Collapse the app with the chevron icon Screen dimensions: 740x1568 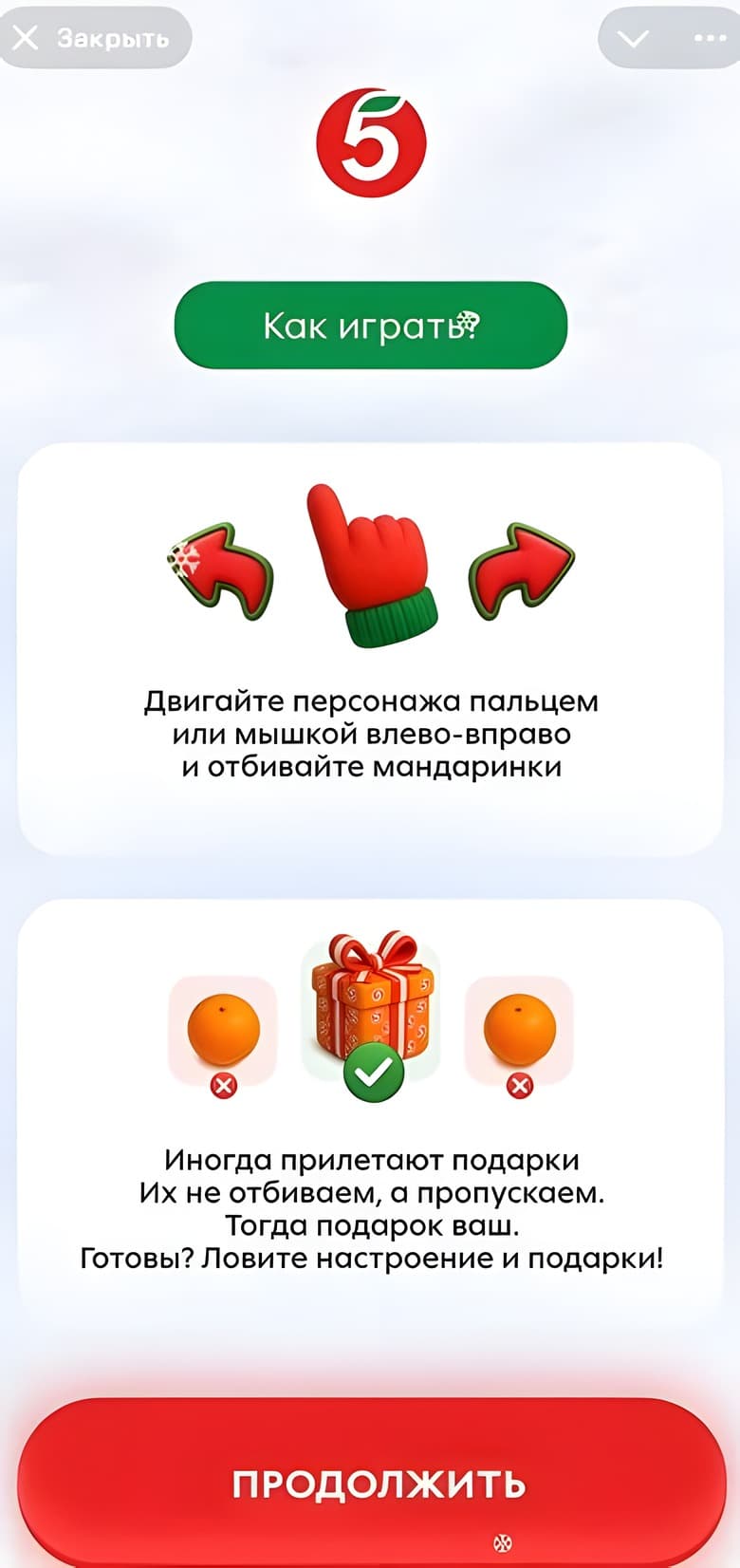633,38
